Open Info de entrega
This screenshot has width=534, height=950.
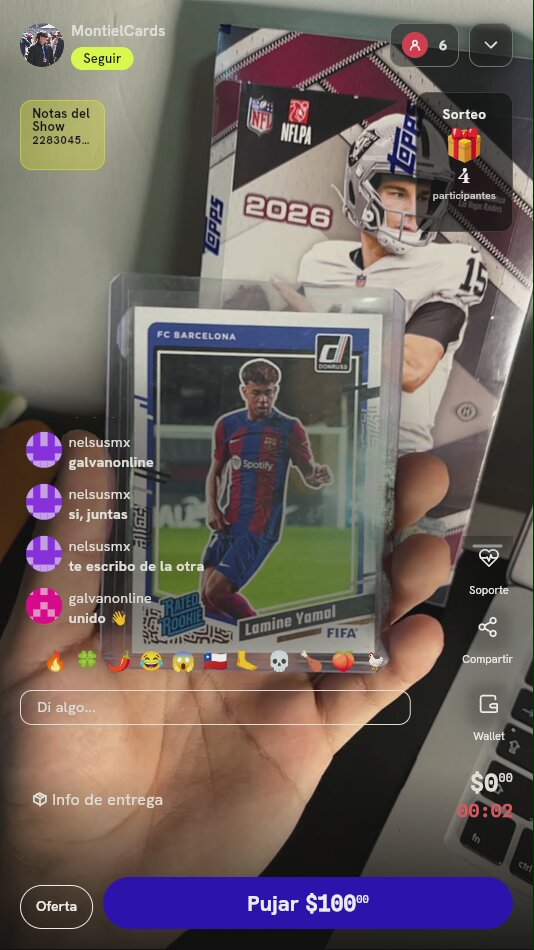click(98, 800)
